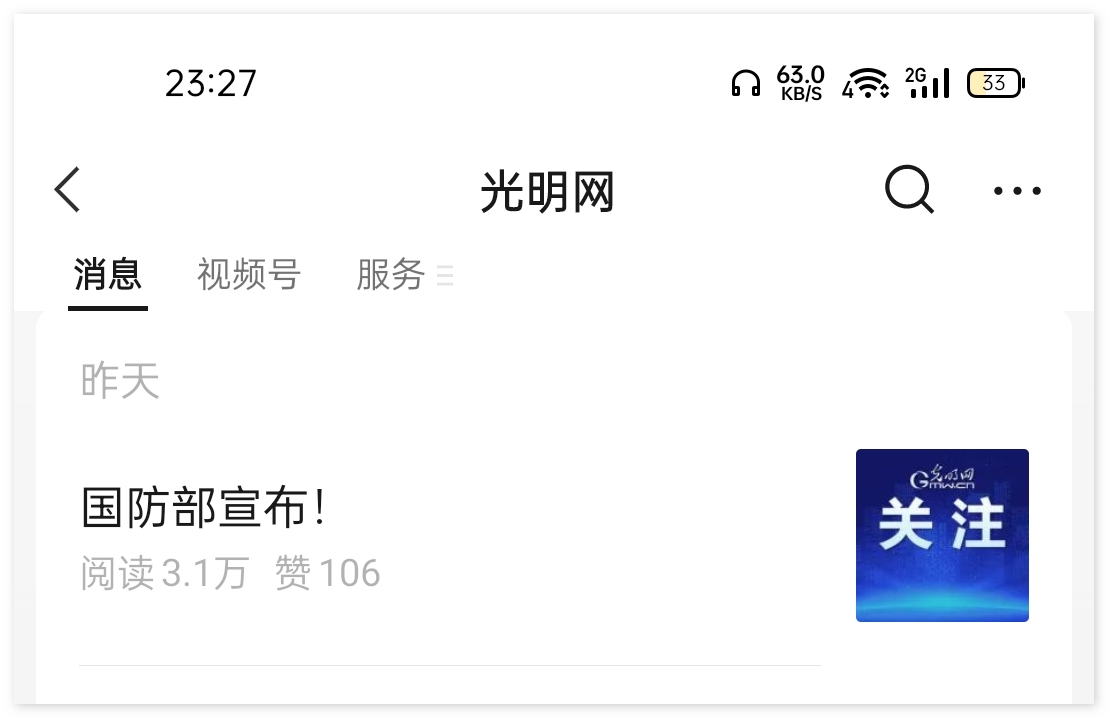Image resolution: width=1109 pixels, height=719 pixels.
Task: Switch to the 服务 tab
Action: point(391,274)
